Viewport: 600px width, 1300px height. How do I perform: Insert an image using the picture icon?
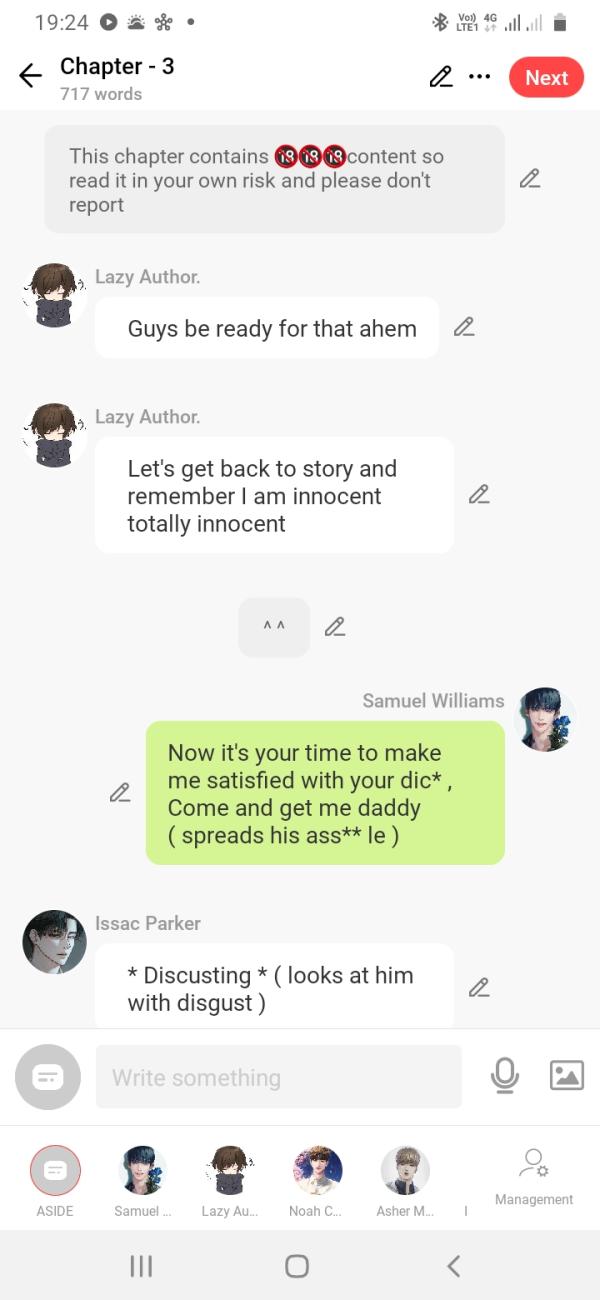566,1076
